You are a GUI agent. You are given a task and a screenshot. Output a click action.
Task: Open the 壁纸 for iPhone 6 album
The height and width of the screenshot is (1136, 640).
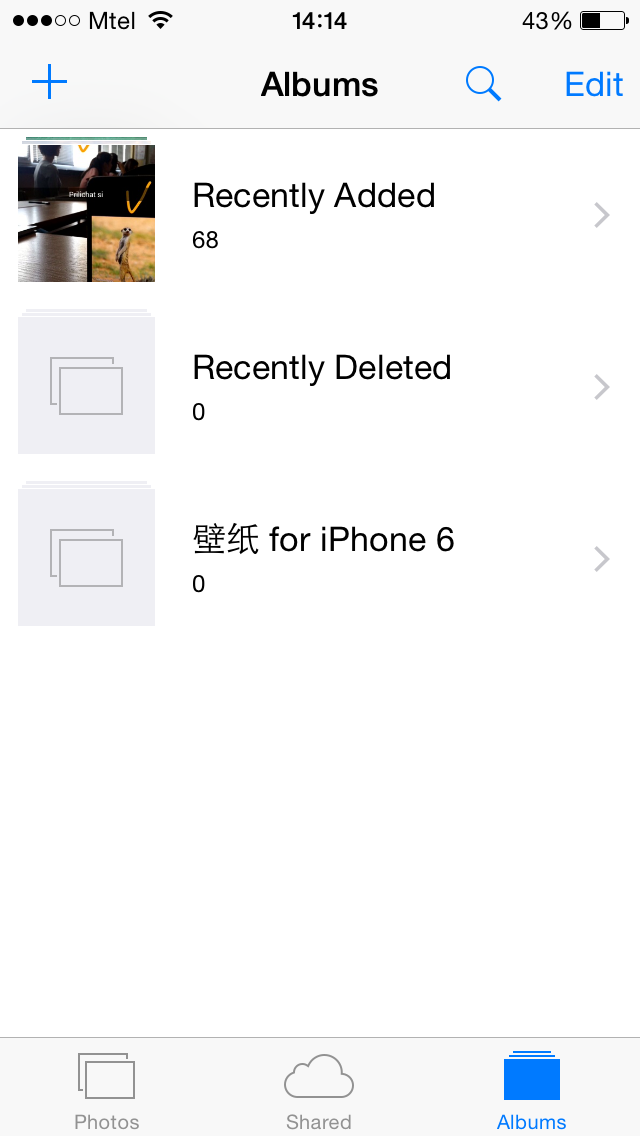[x=320, y=558]
